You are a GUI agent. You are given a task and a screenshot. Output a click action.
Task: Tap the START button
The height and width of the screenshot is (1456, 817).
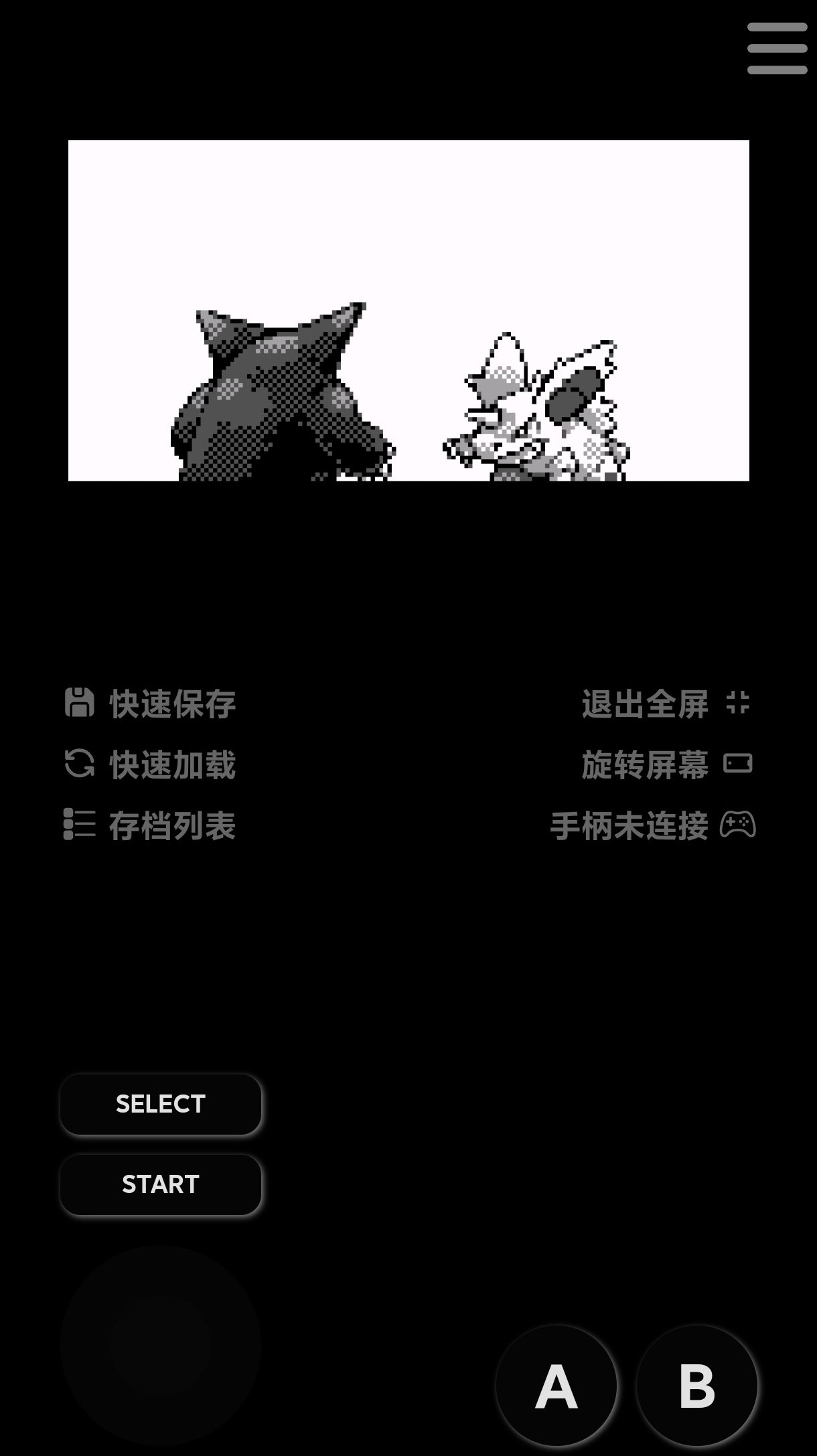click(161, 1184)
